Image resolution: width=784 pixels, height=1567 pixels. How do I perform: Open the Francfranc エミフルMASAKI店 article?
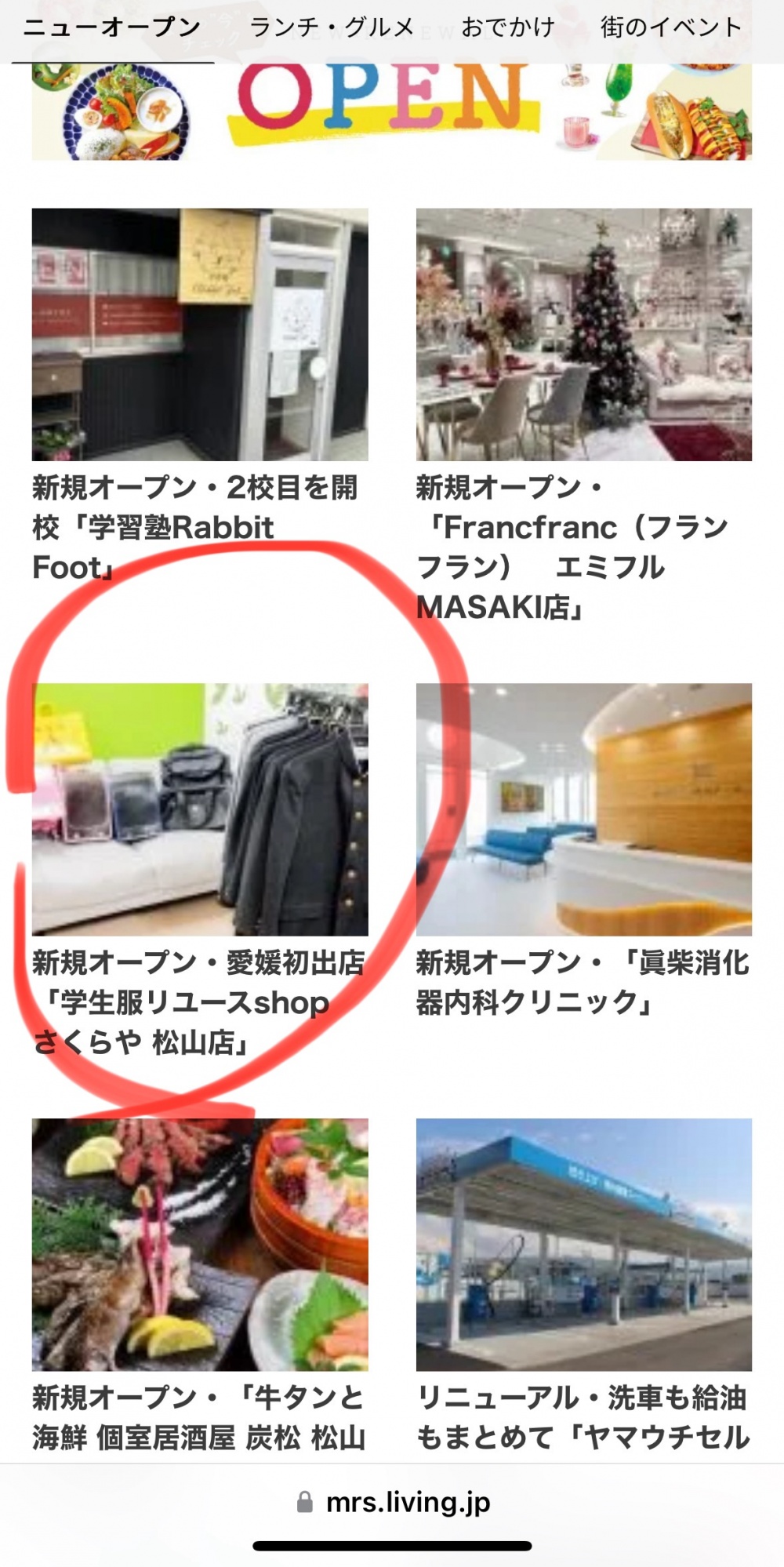click(x=584, y=416)
